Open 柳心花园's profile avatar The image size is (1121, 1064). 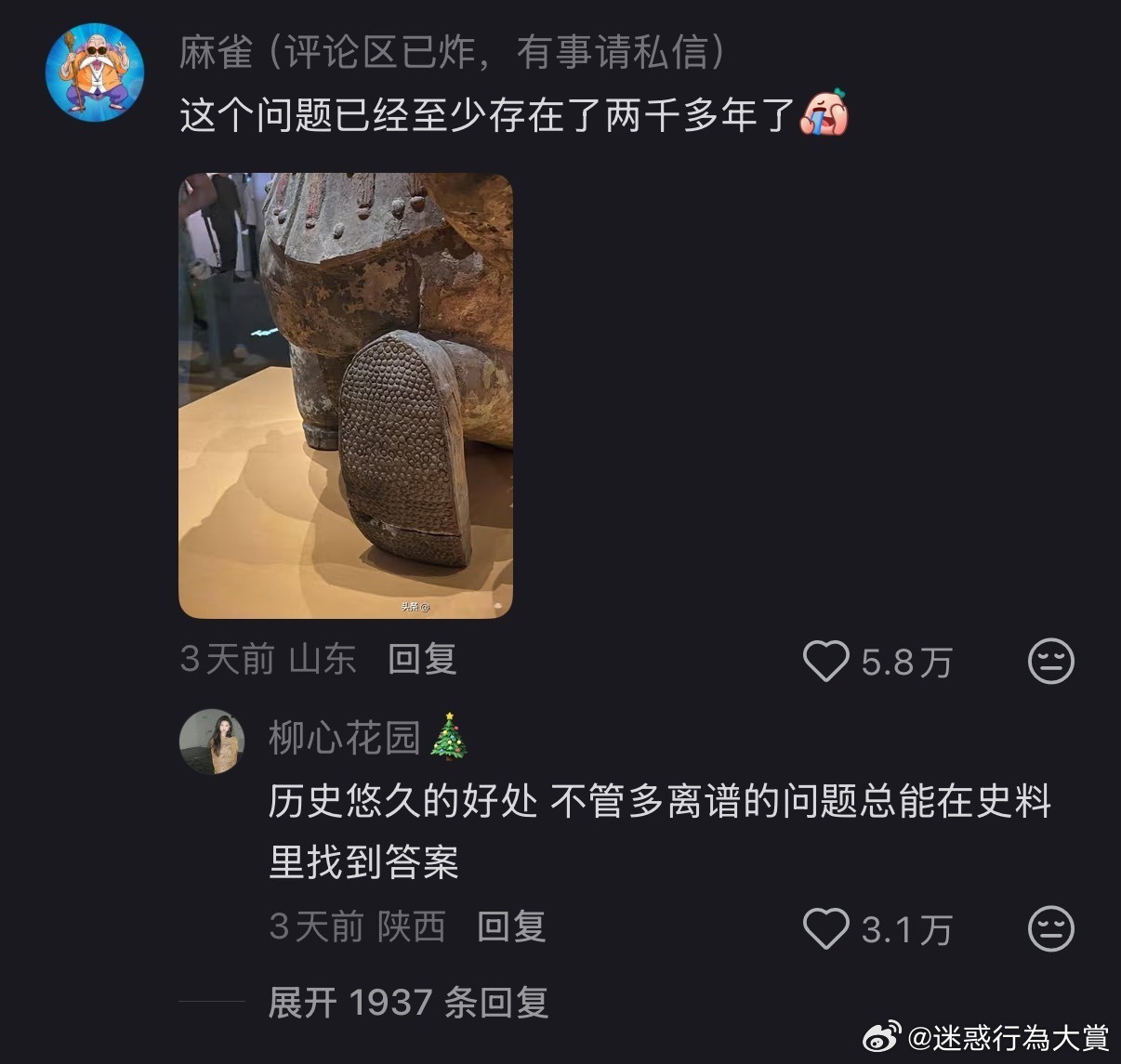(211, 741)
